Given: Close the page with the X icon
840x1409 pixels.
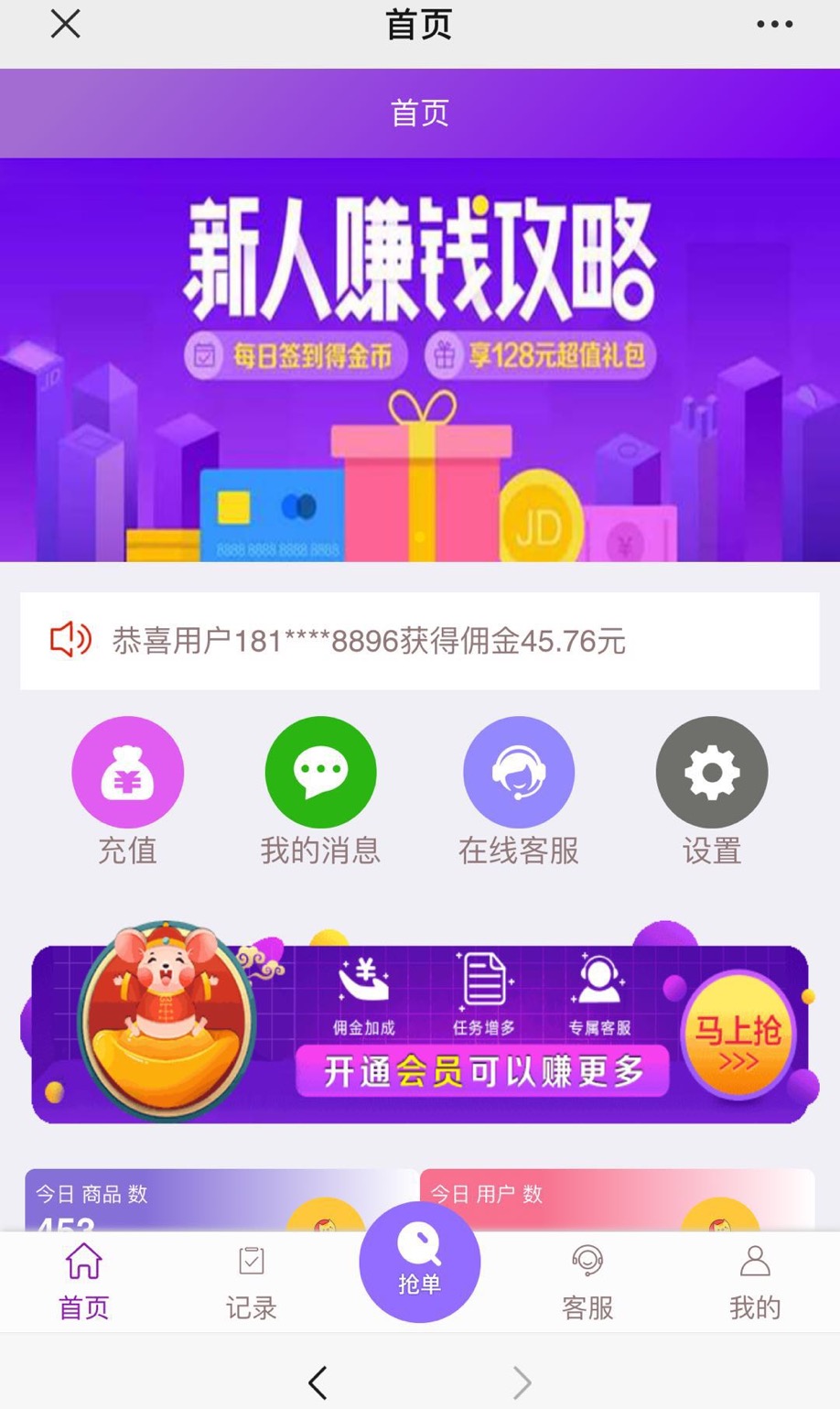Looking at the screenshot, I should coord(65,25).
